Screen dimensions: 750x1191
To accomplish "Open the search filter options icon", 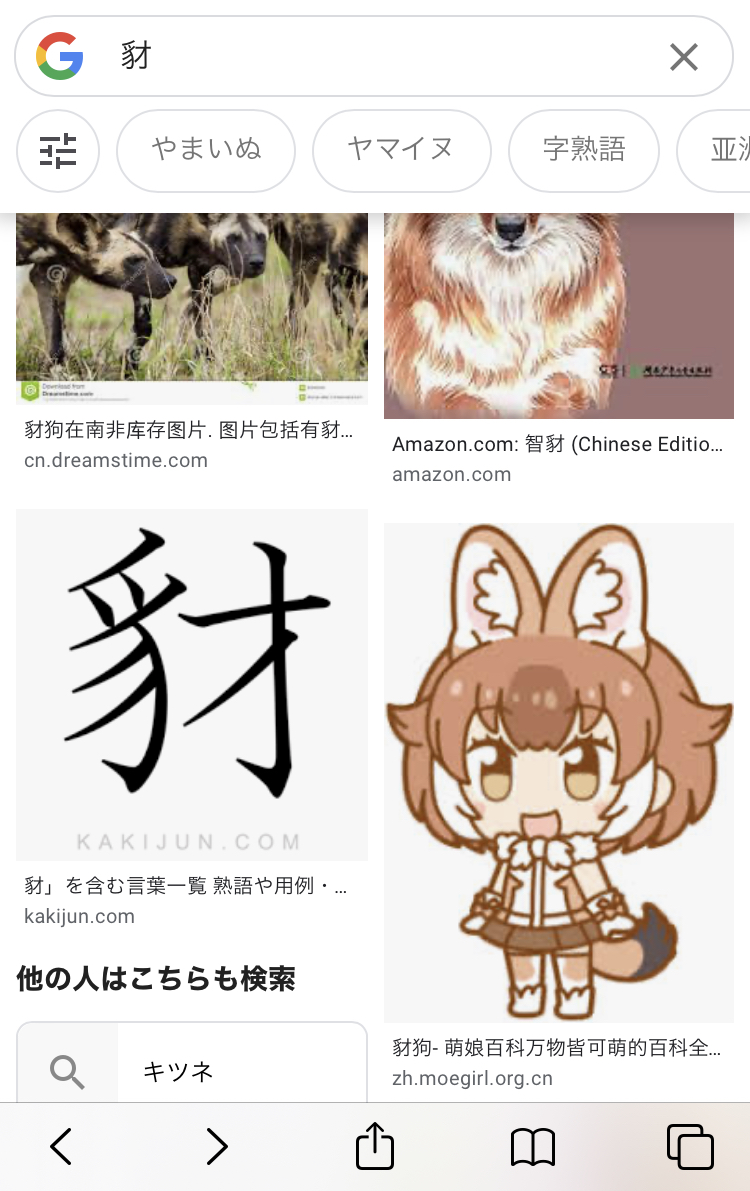I will tap(58, 150).
